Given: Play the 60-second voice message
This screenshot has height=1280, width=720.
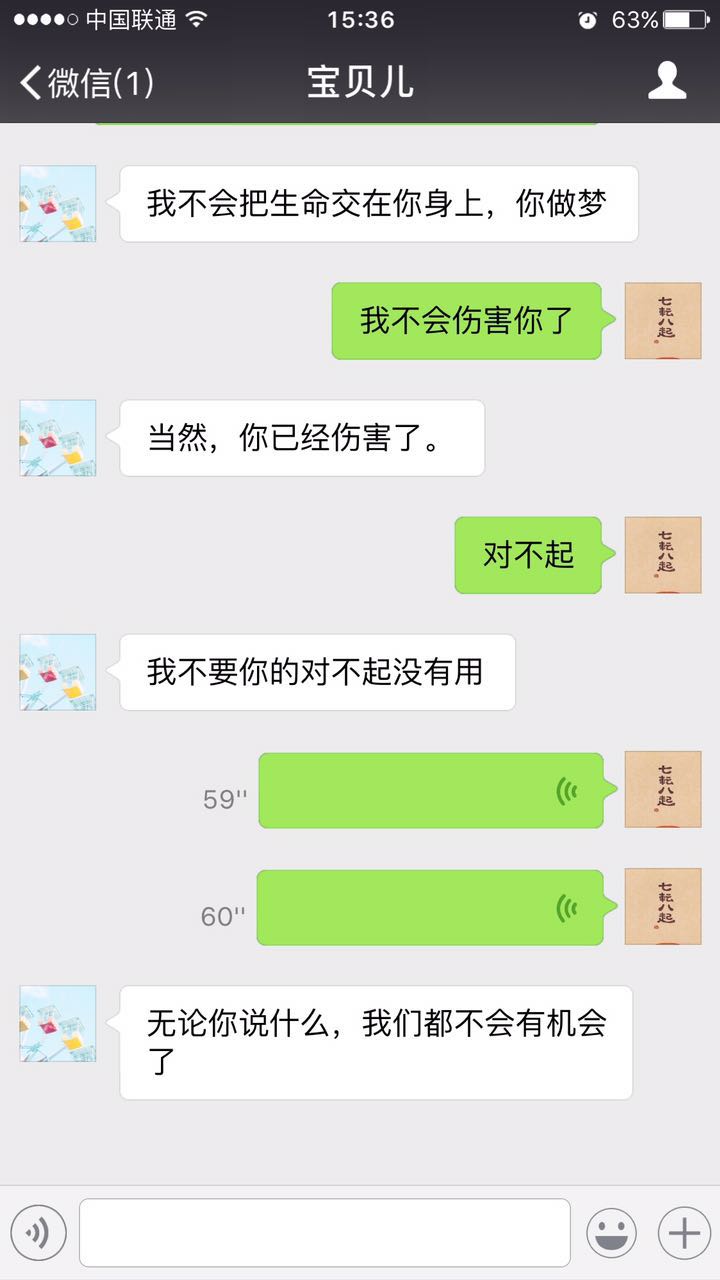Looking at the screenshot, I should [430, 907].
